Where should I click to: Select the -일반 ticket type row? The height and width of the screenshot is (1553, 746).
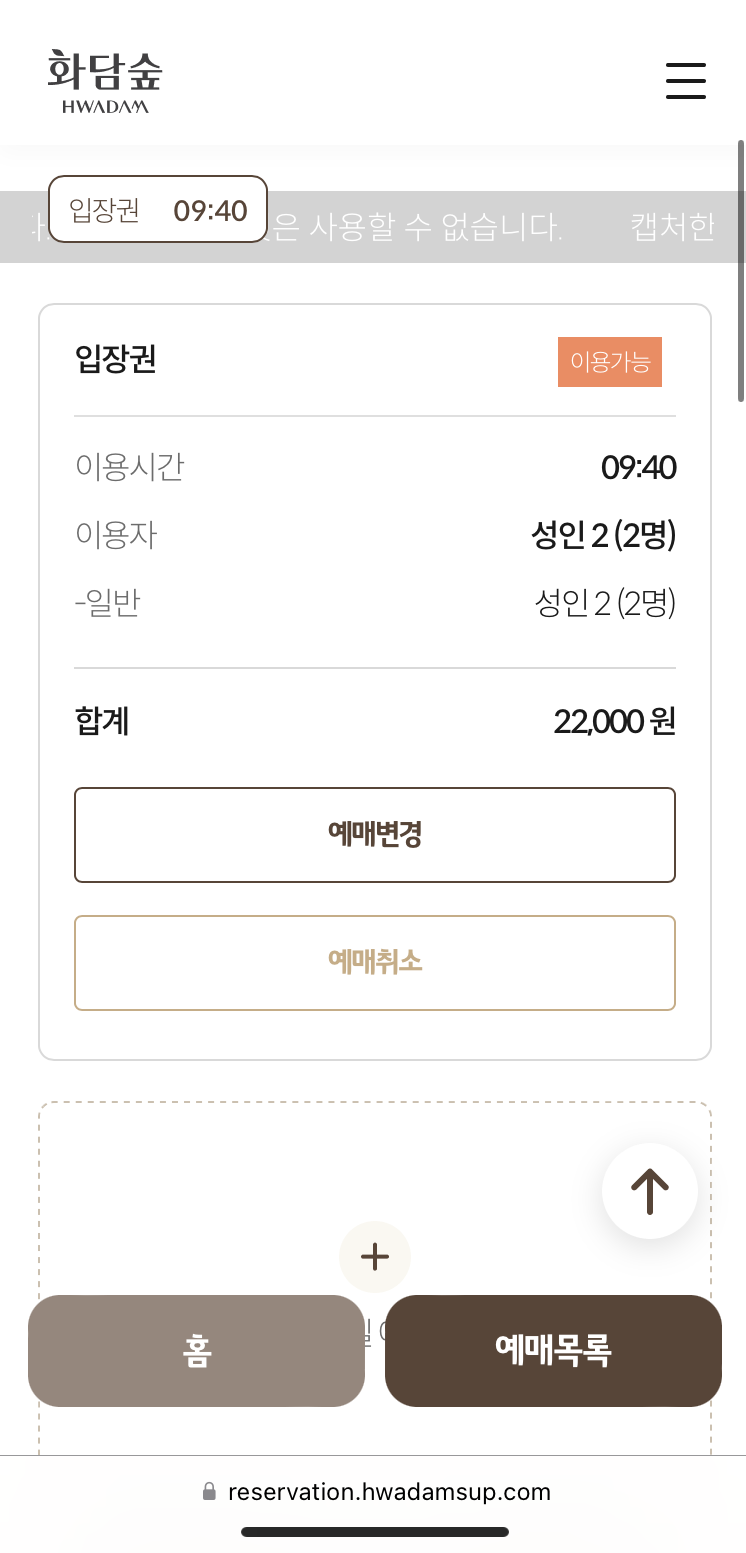pyautogui.click(x=102, y=603)
